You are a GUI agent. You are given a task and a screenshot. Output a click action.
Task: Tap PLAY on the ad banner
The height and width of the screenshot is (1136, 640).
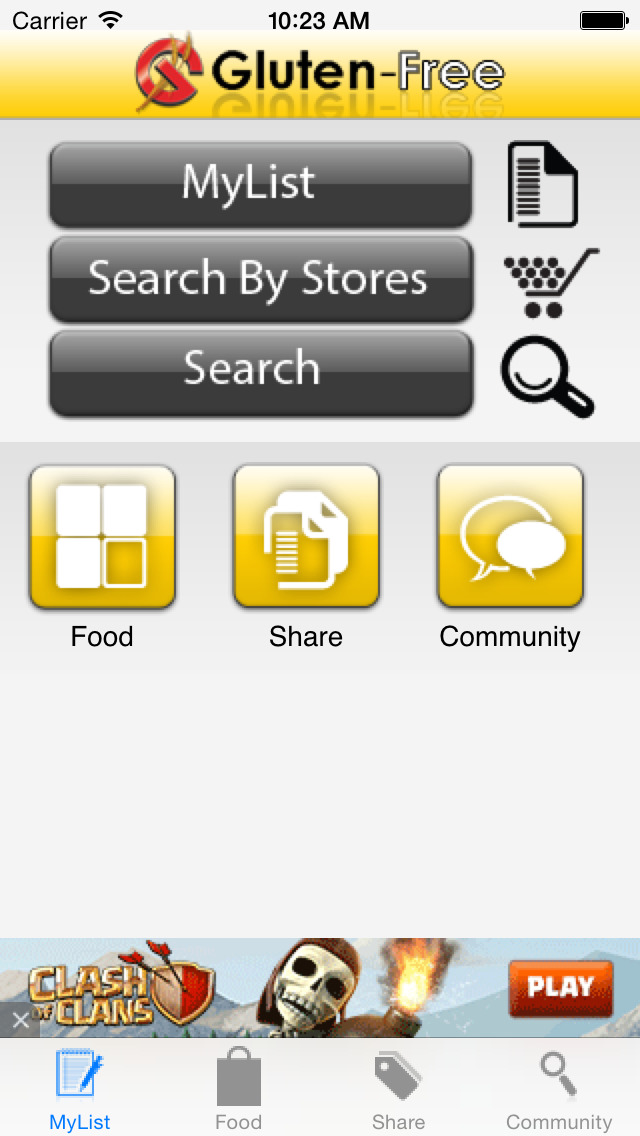tap(560, 987)
